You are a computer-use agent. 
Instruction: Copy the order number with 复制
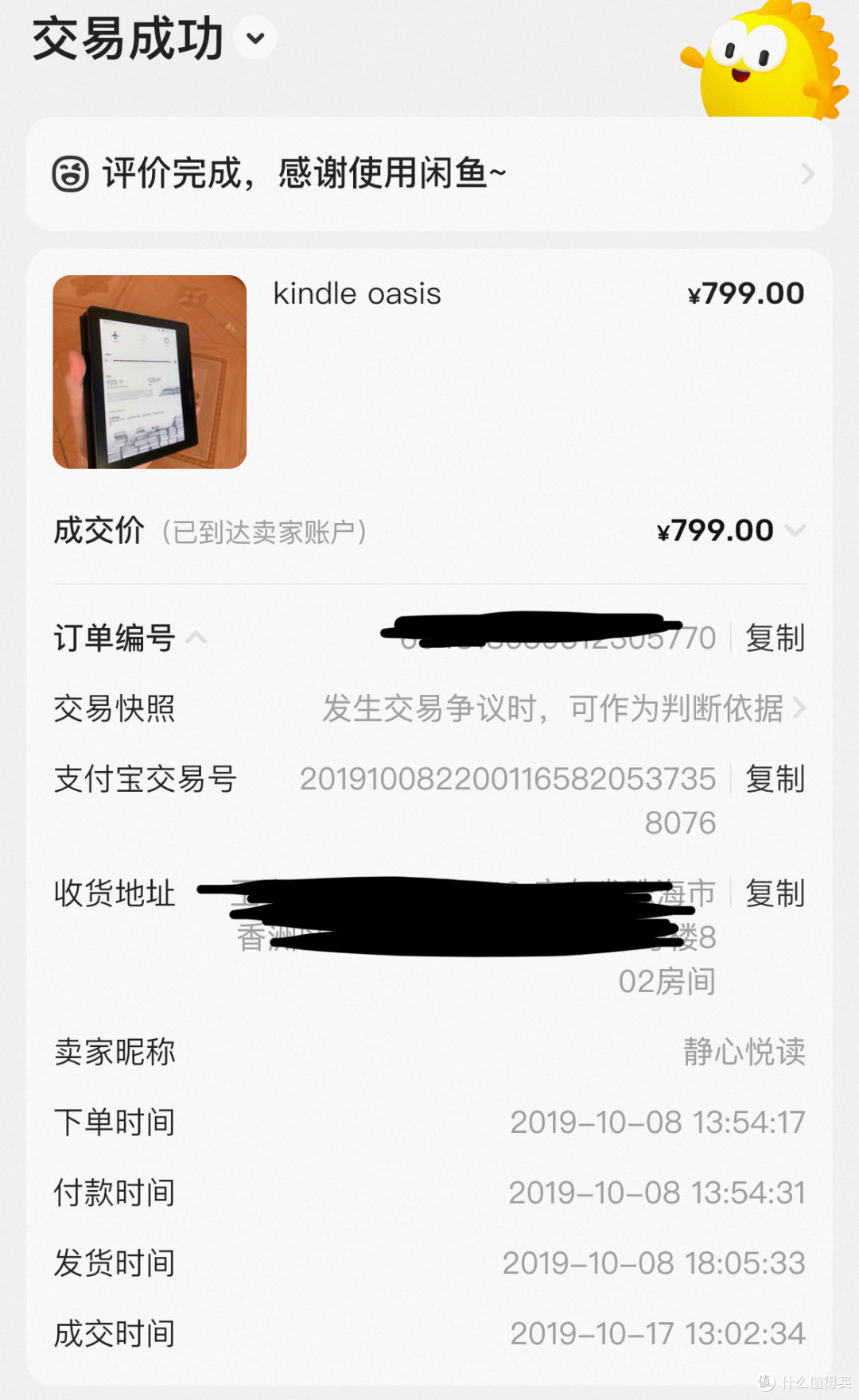775,638
